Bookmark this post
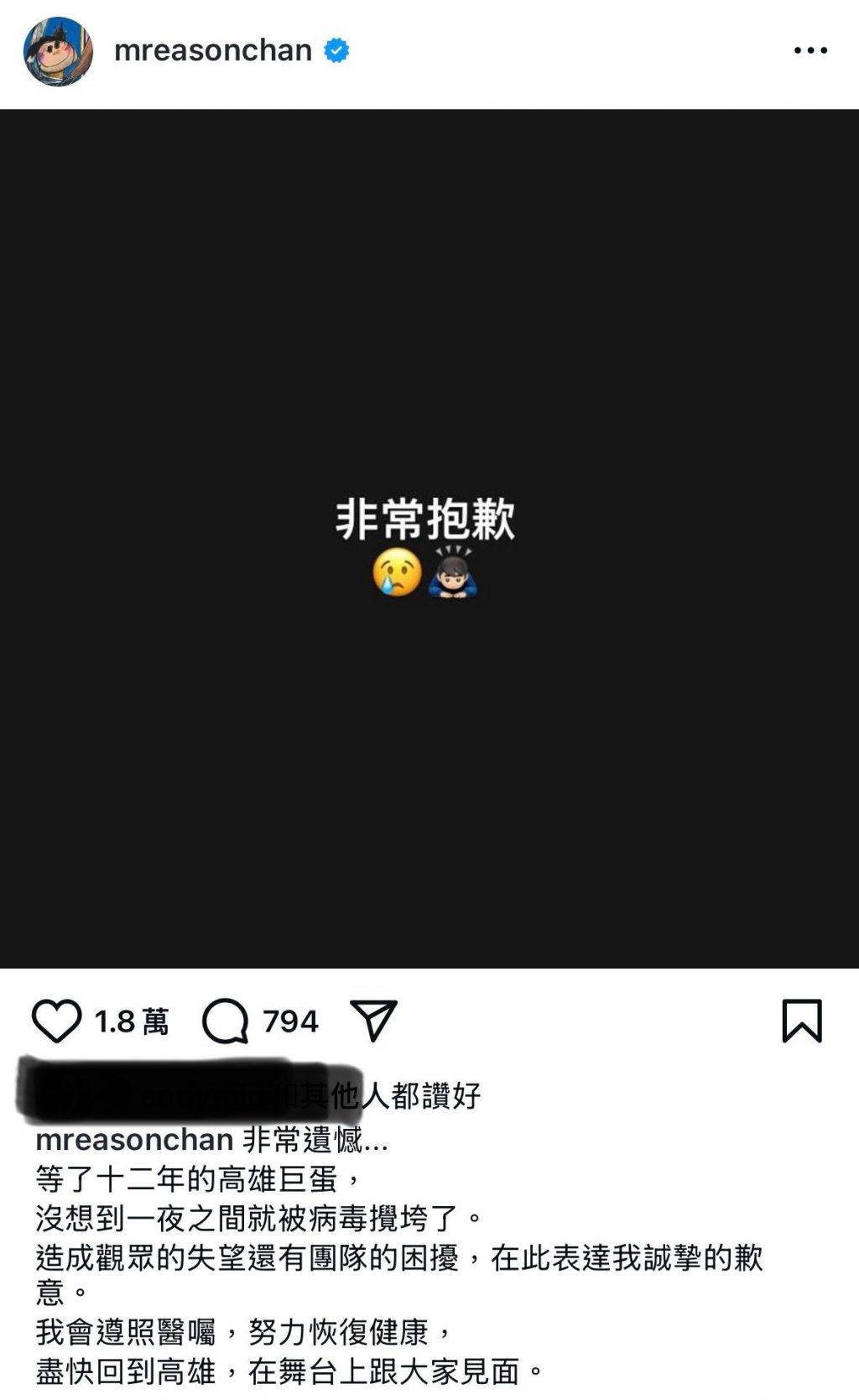The width and height of the screenshot is (859, 1400). coord(802,1021)
